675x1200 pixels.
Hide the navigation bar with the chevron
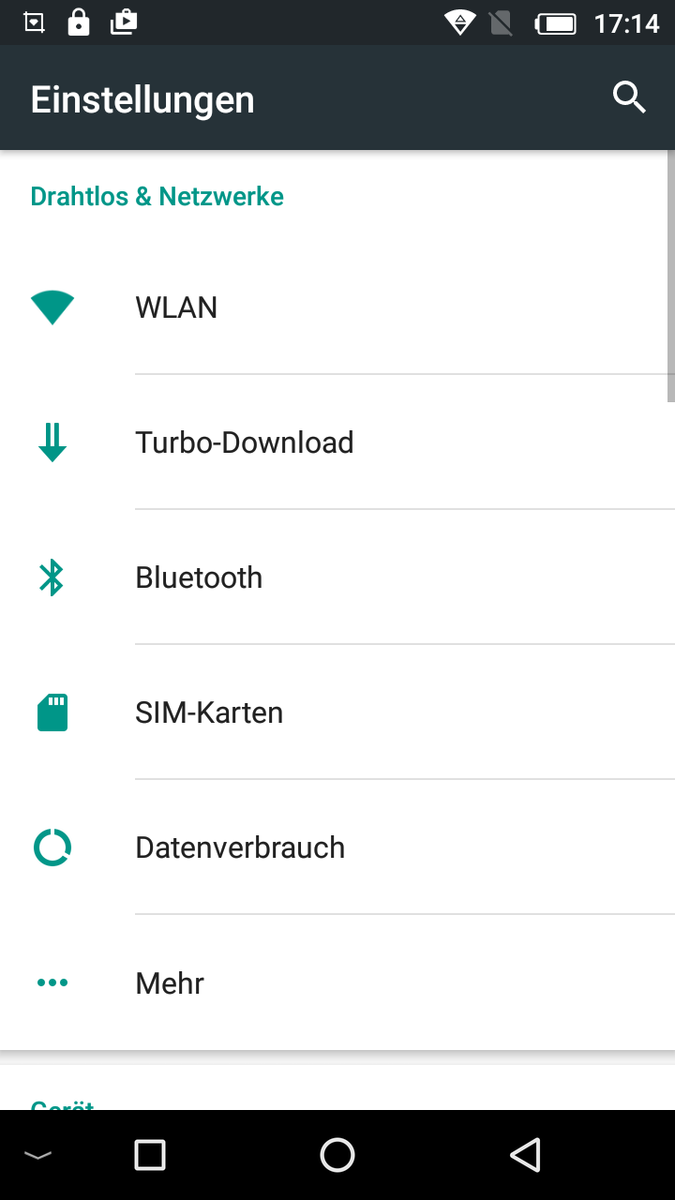38,1156
